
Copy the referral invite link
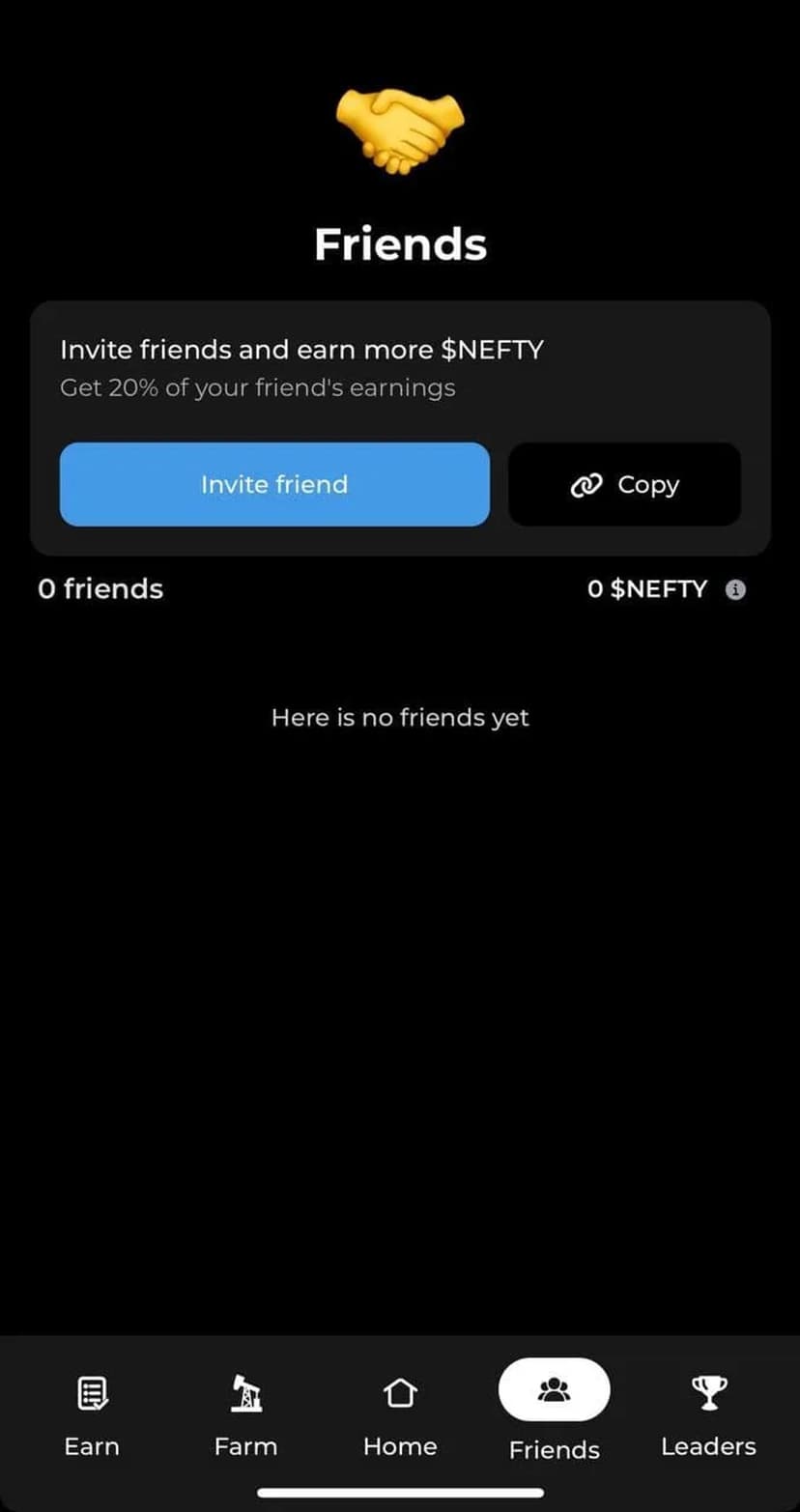(x=624, y=484)
